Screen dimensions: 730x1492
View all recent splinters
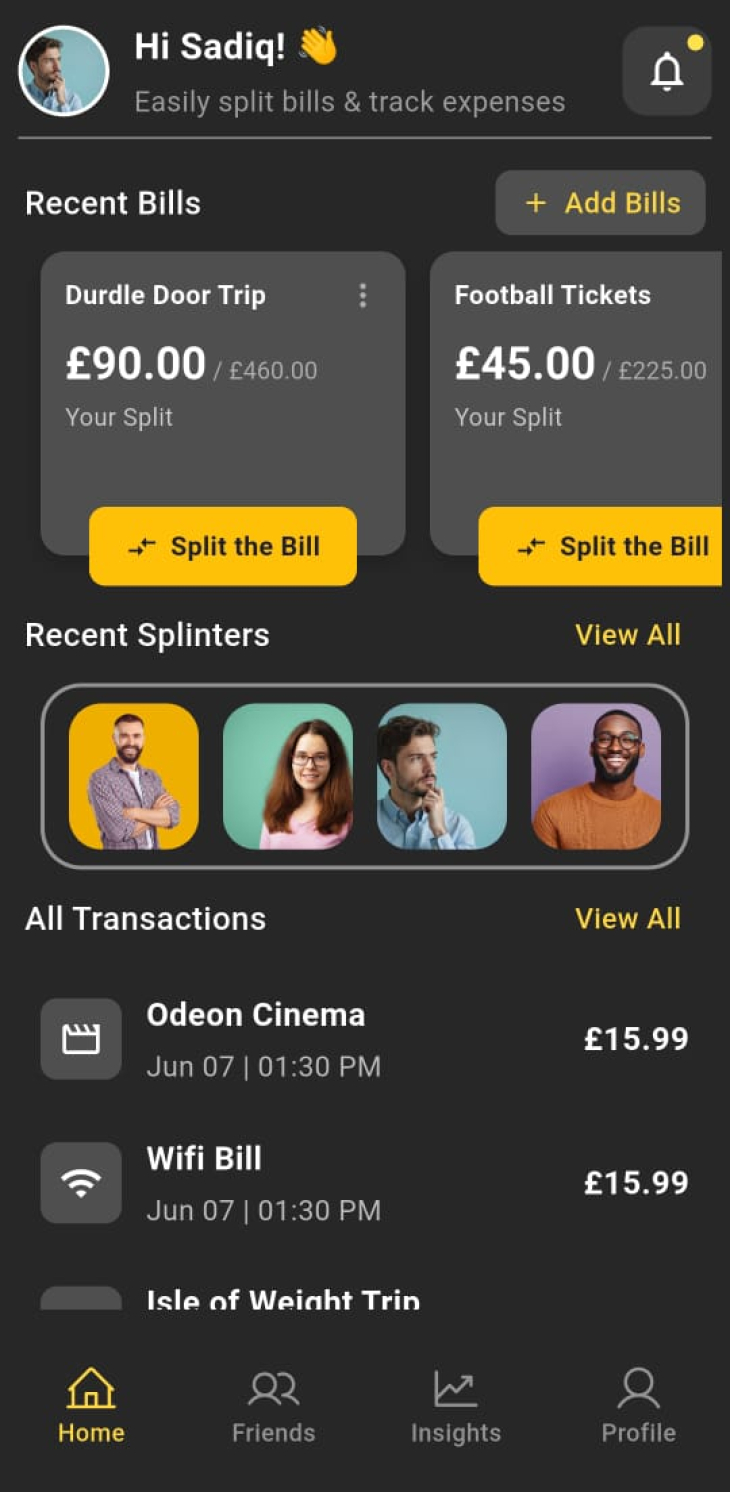tap(628, 635)
